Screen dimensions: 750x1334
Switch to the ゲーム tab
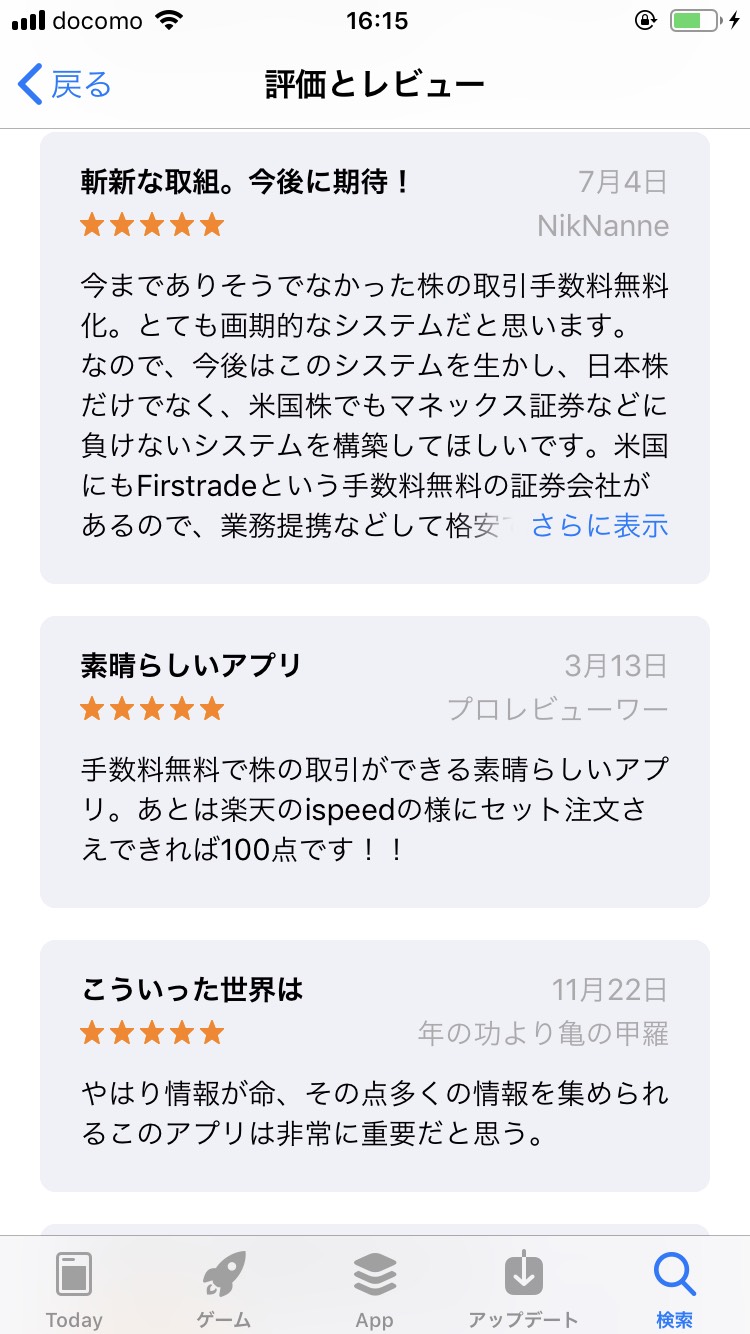coord(224,1288)
